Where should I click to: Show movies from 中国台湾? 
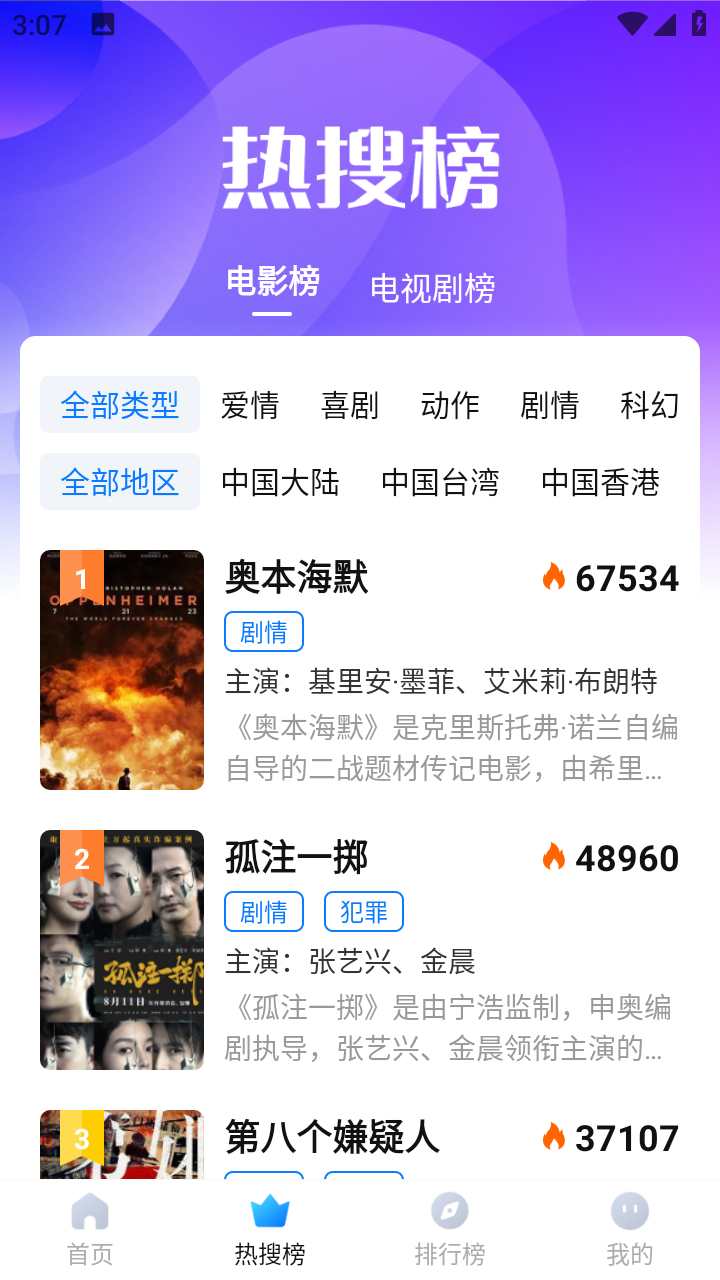click(x=440, y=482)
